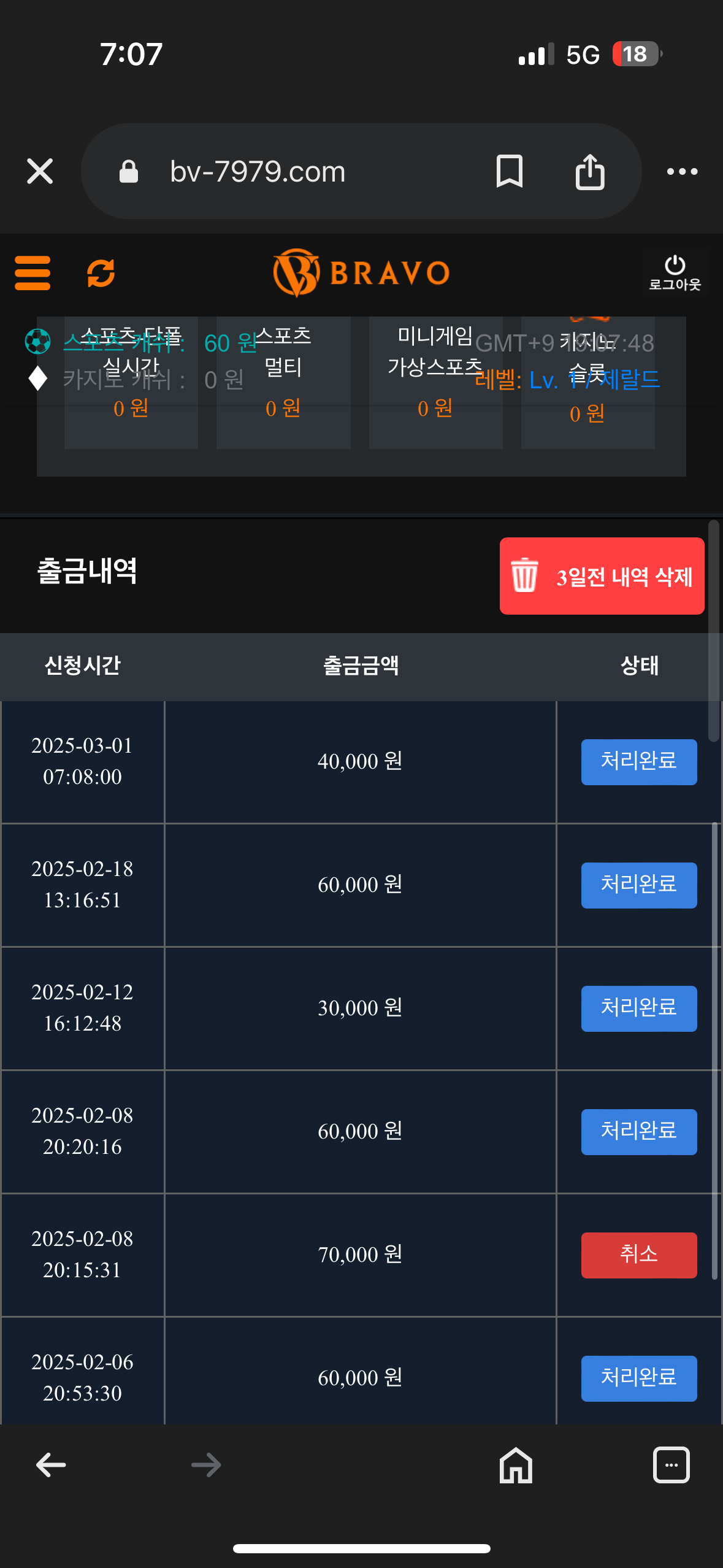Open the browser tabs menu button
The width and height of the screenshot is (723, 1568).
[671, 1465]
